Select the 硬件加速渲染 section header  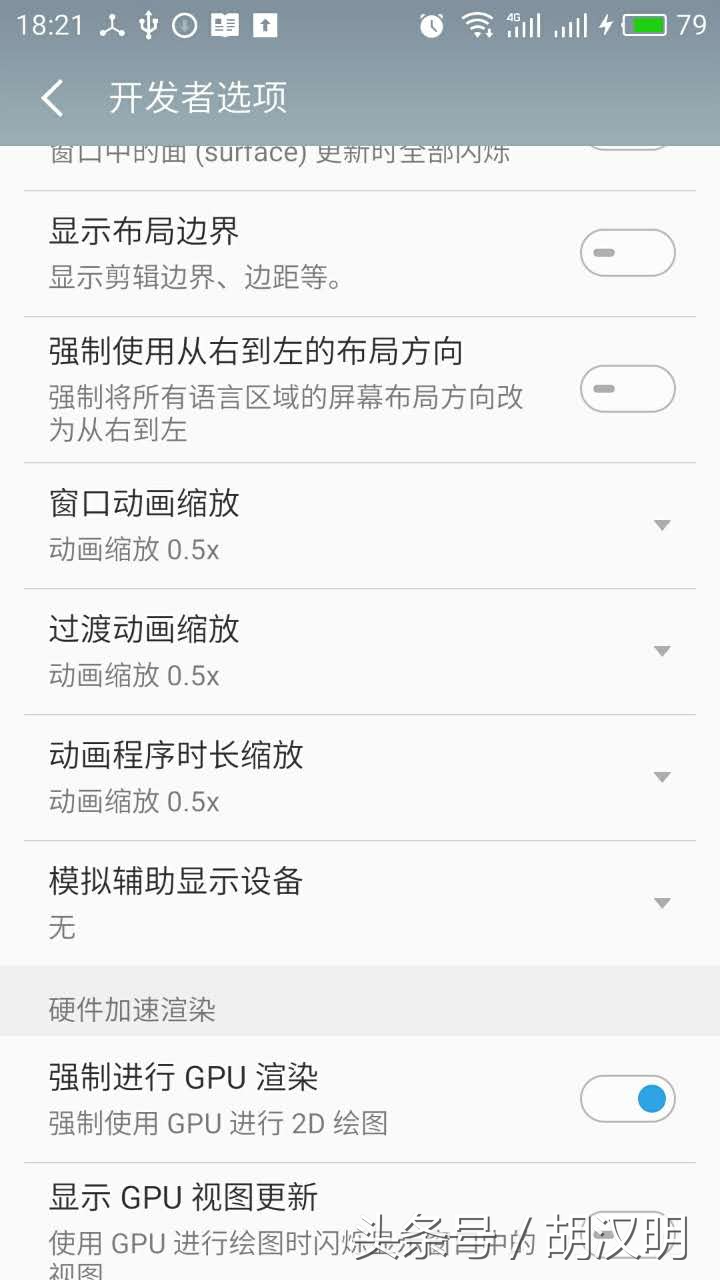[x=128, y=1011]
